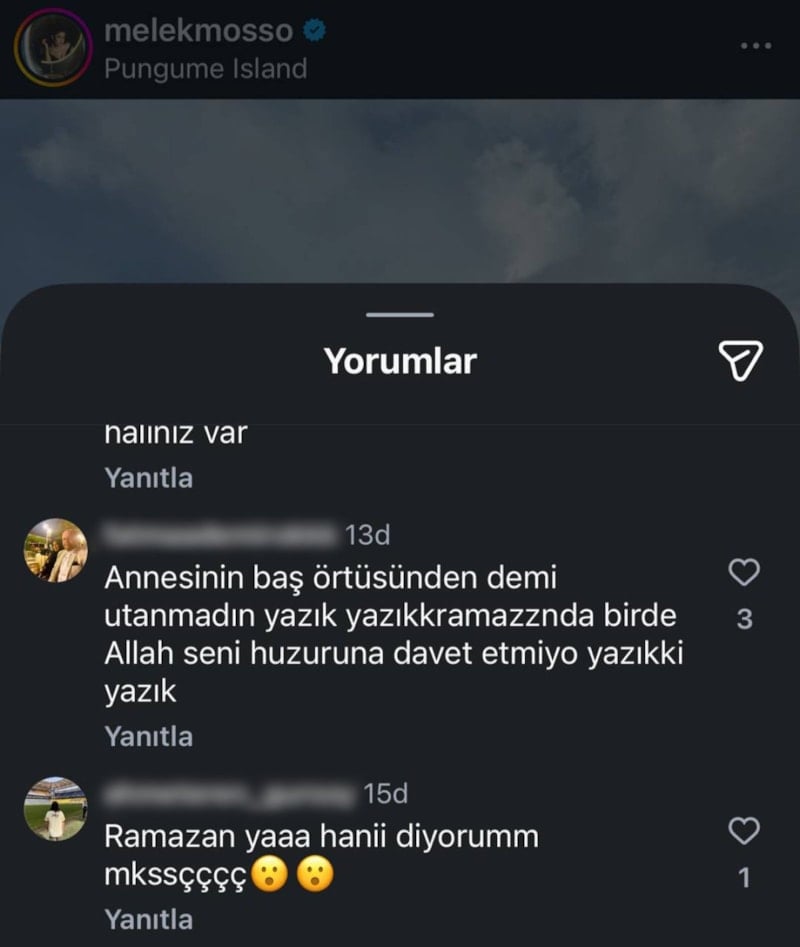Viewport: 800px width, 947px height.
Task: Tap Yanıtla under the "halınız var" comment
Action: pos(149,478)
